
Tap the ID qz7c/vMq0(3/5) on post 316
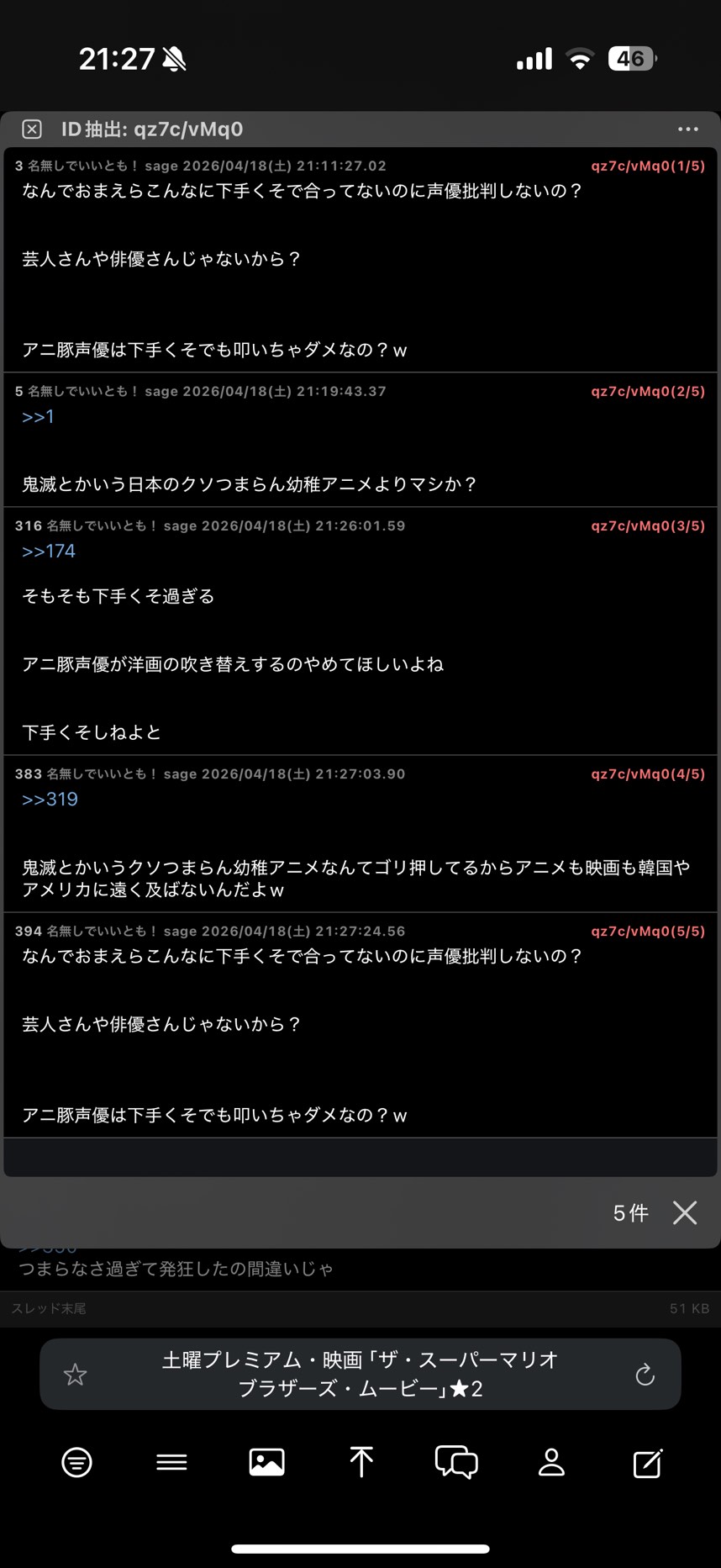[x=647, y=526]
